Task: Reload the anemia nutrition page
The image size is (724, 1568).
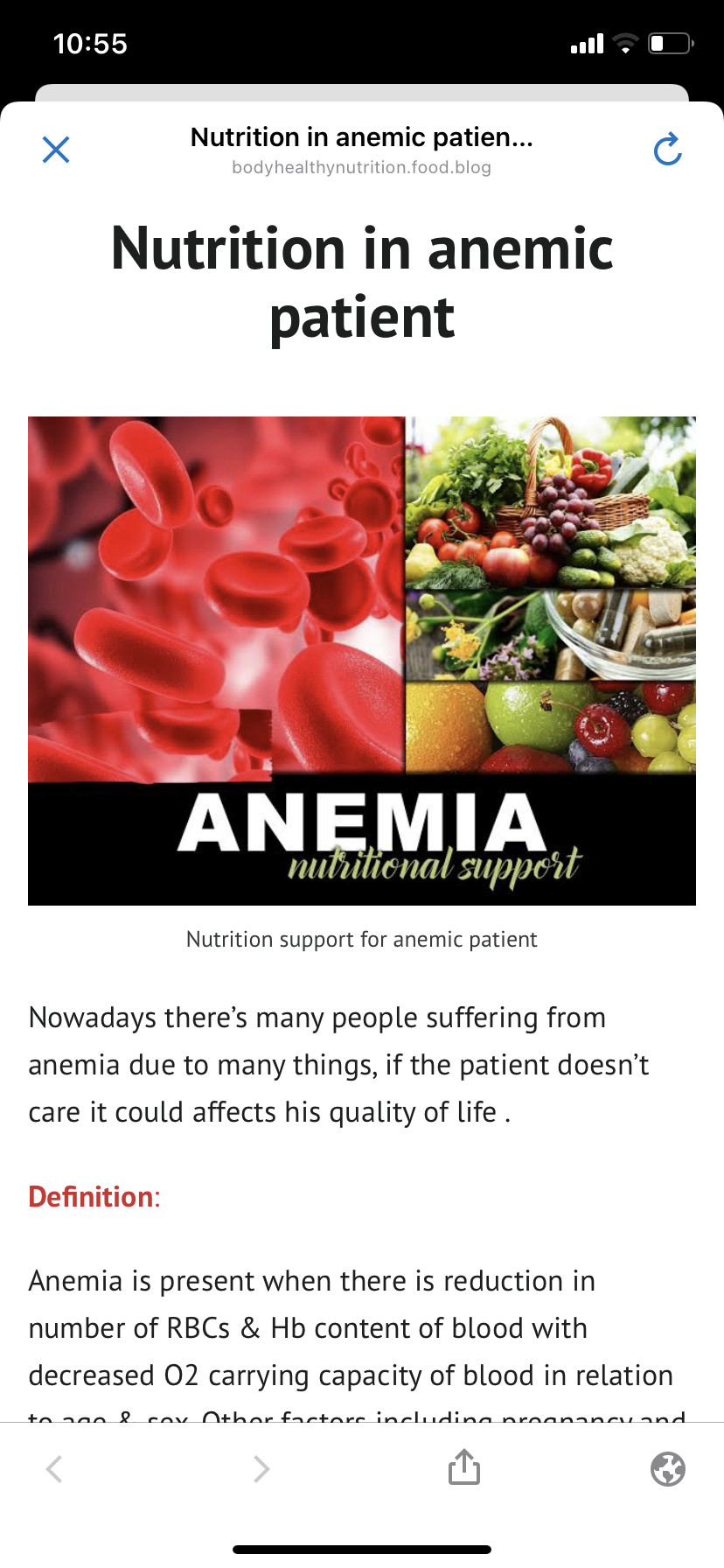Action: pyautogui.click(x=667, y=150)
